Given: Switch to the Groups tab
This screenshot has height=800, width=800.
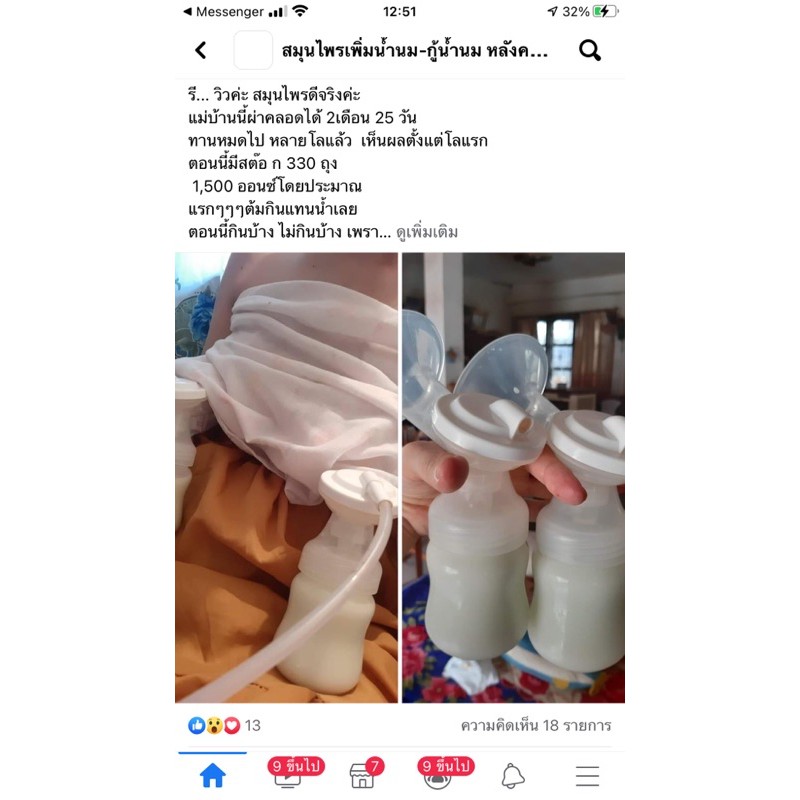Looking at the screenshot, I should coord(438,775).
